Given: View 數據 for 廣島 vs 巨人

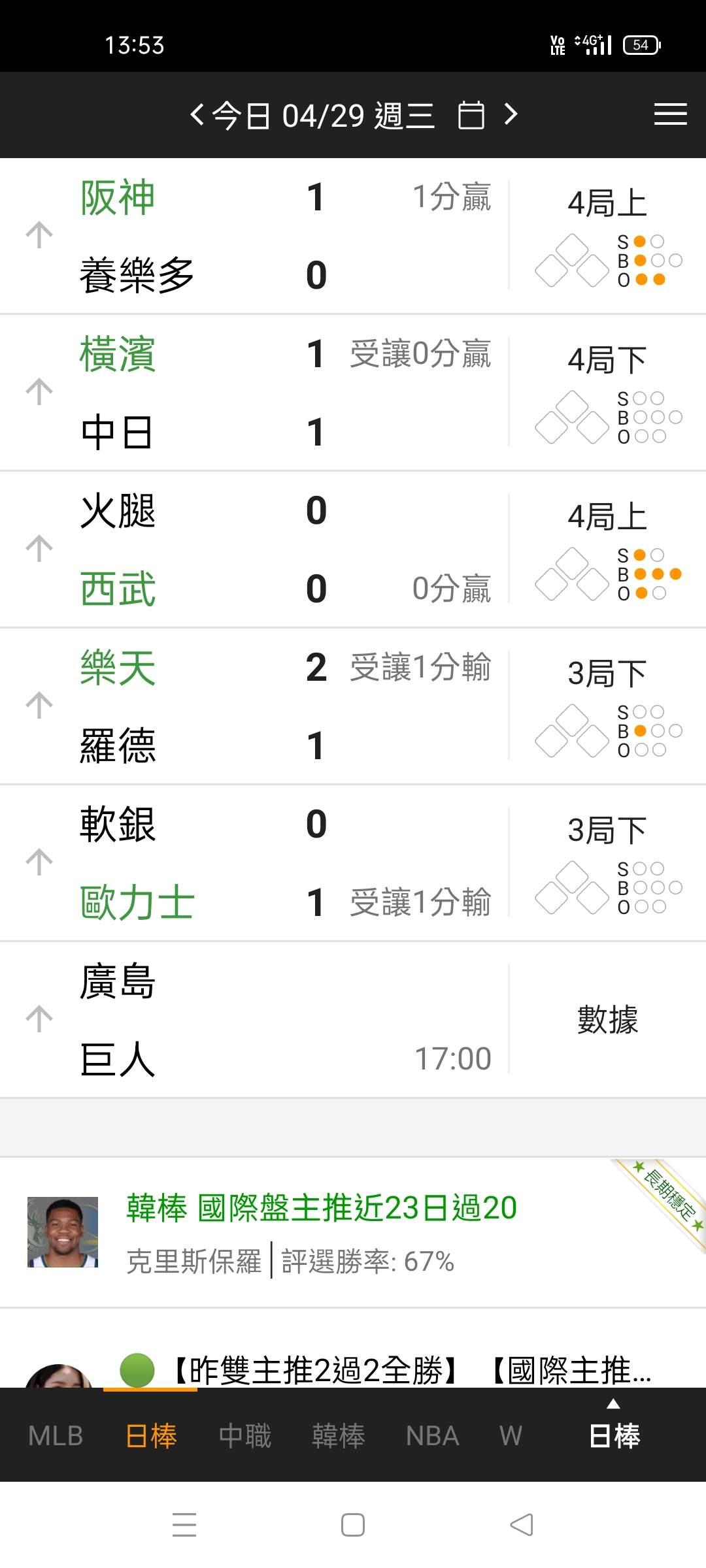Looking at the screenshot, I should (607, 1019).
